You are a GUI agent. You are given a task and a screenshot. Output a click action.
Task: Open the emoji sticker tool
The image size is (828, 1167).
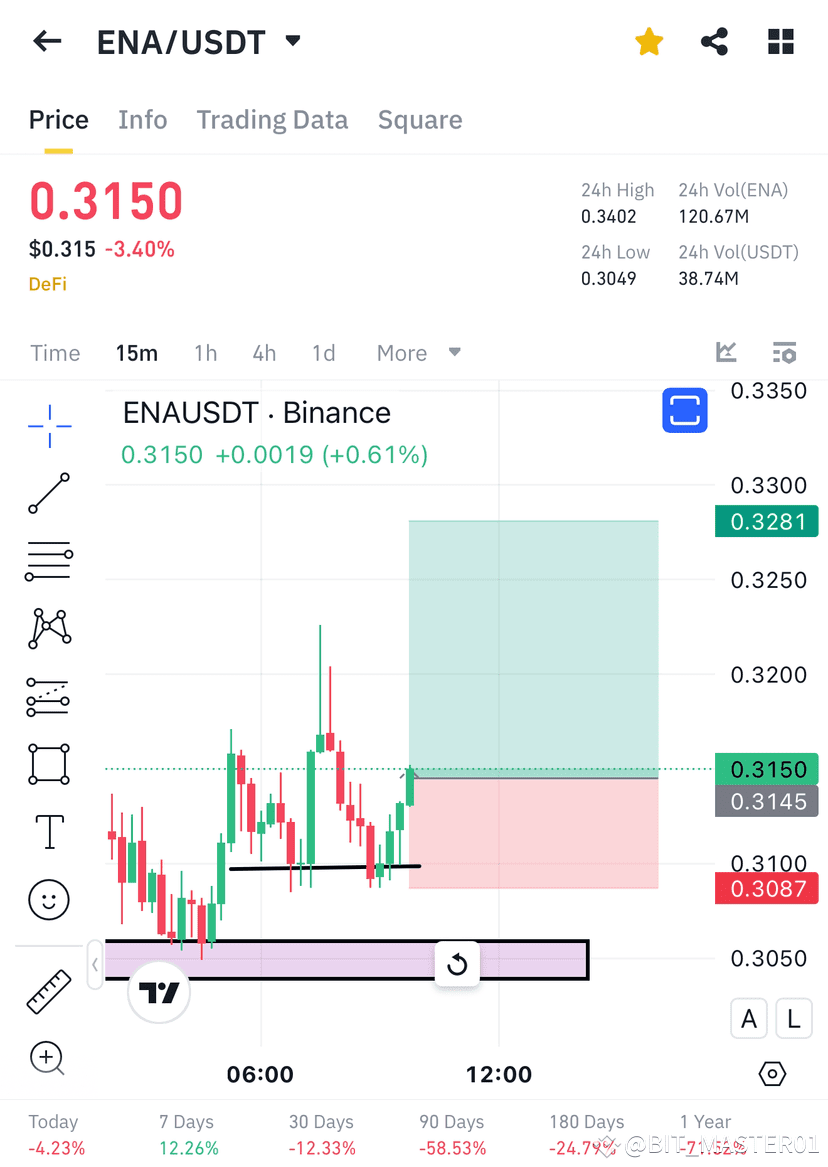pos(48,899)
